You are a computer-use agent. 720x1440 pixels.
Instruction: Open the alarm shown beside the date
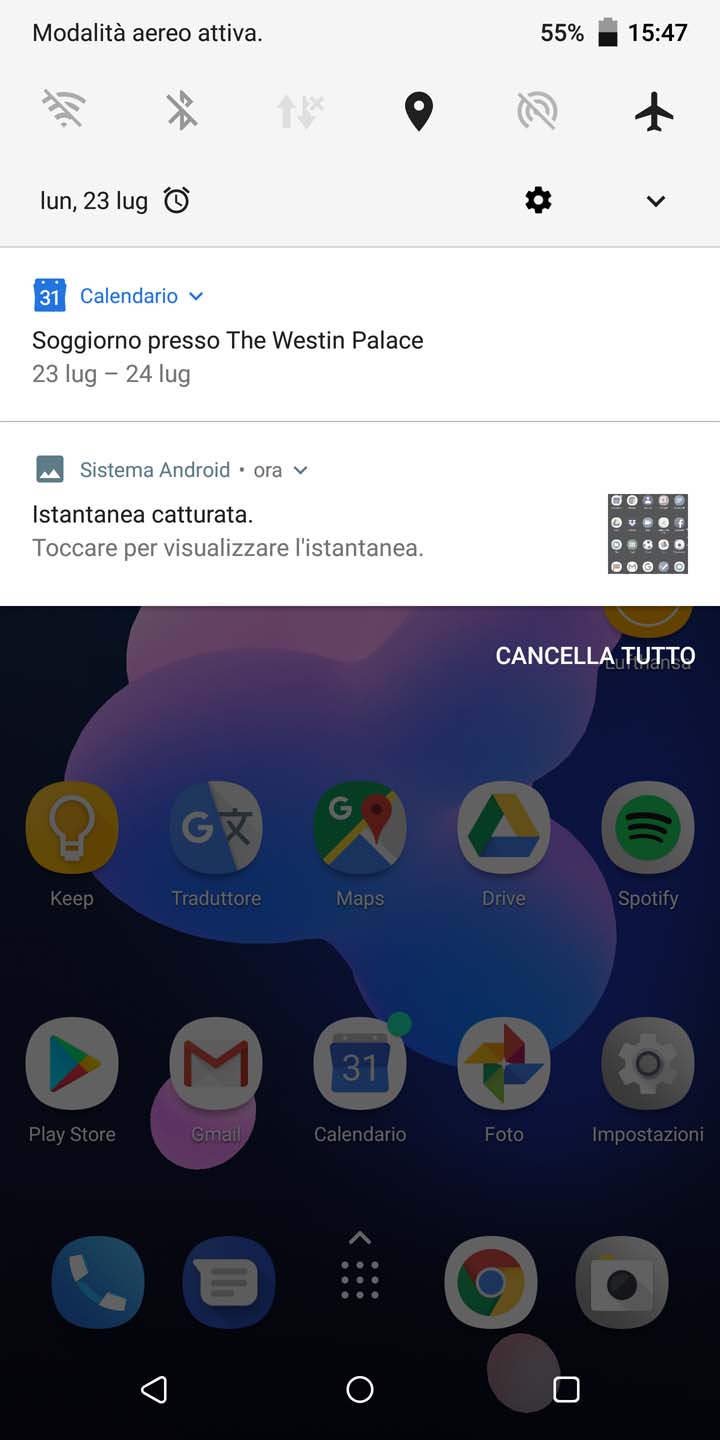[177, 200]
